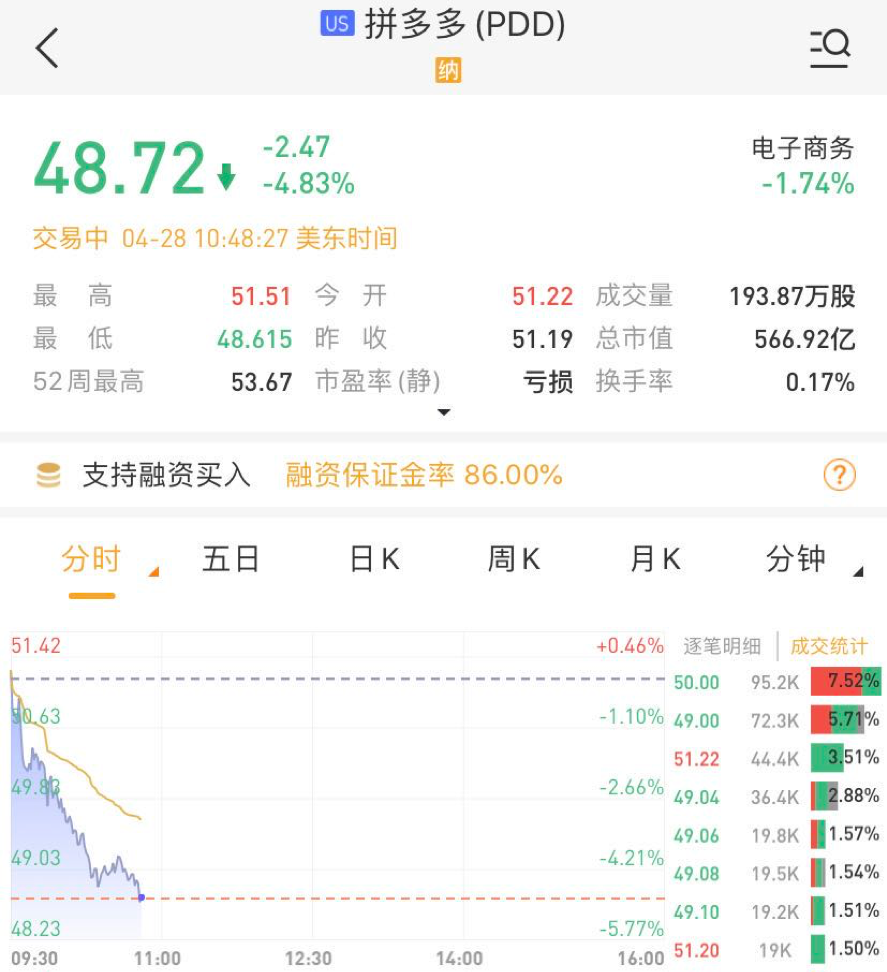Expand more quote details arrow

(444, 412)
